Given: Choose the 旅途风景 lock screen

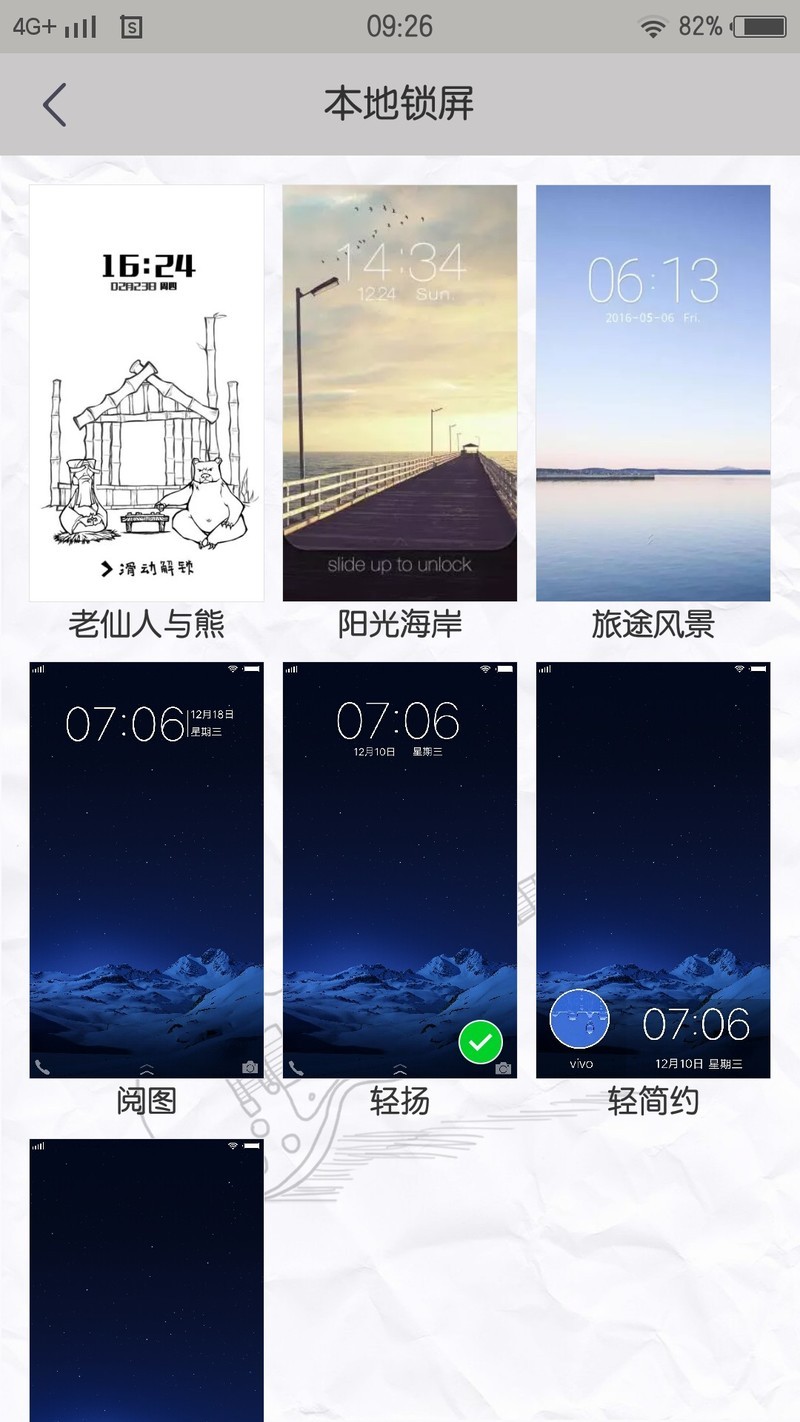Looking at the screenshot, I should (653, 393).
